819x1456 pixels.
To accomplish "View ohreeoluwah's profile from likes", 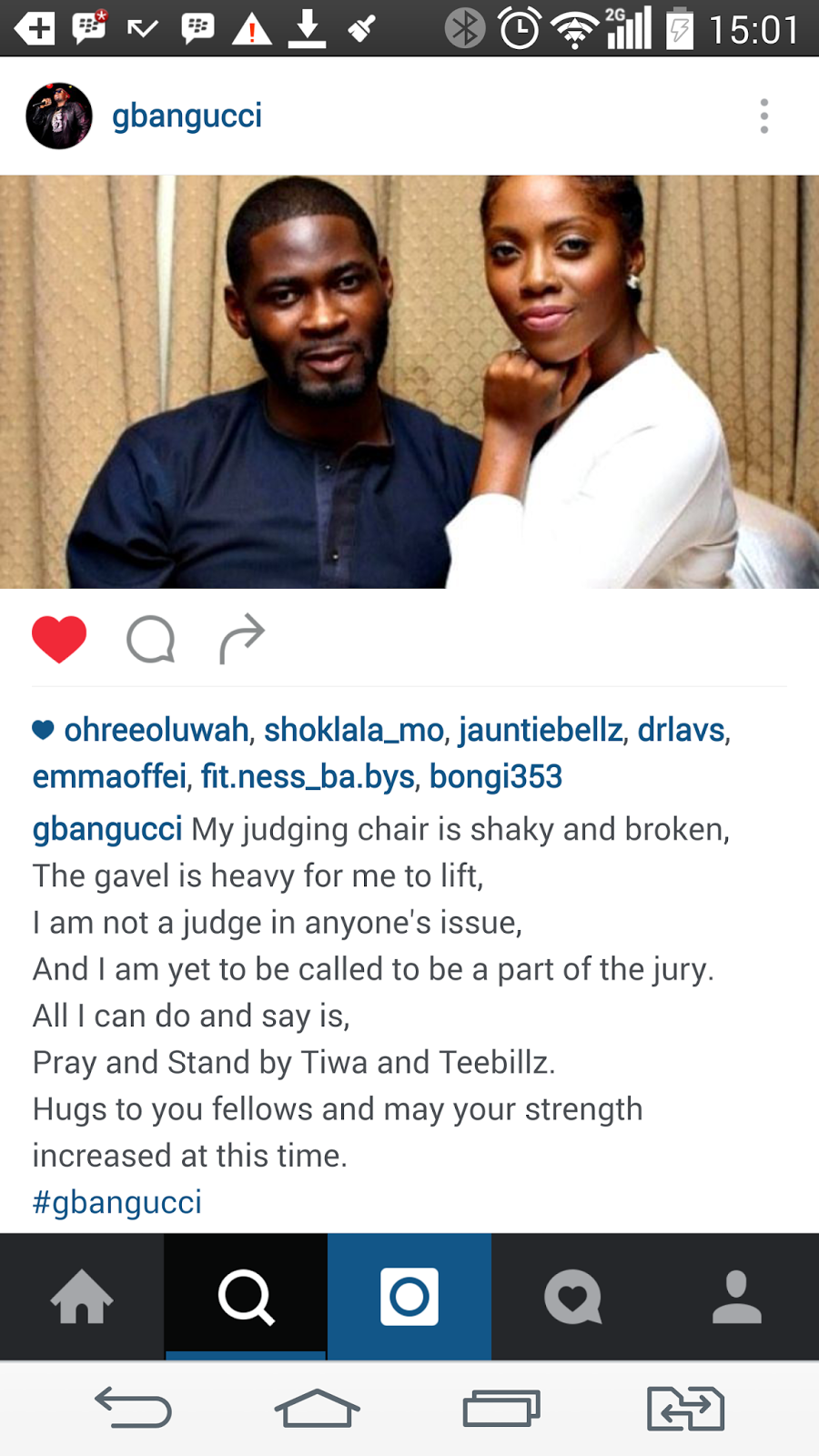I will [x=156, y=730].
